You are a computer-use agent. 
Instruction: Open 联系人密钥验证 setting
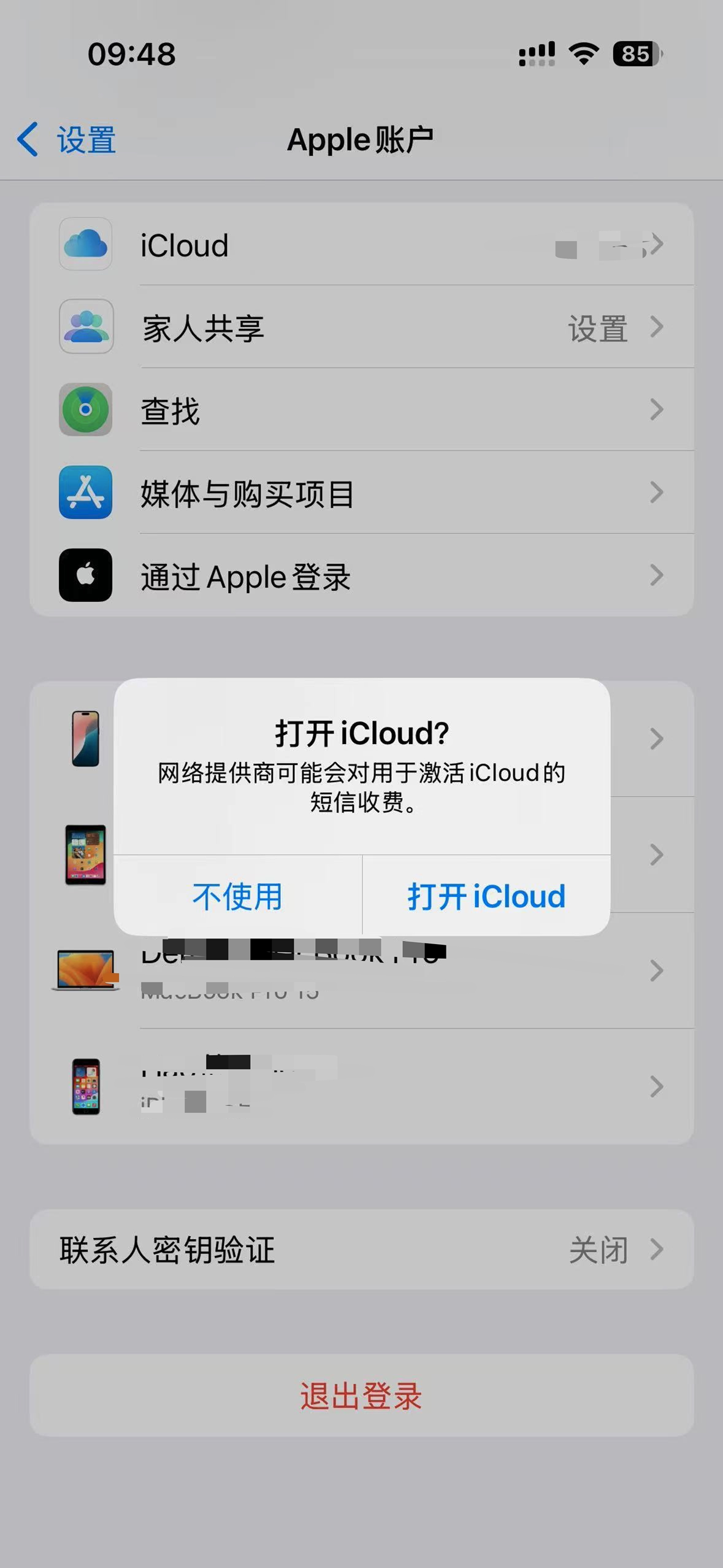[x=362, y=1250]
